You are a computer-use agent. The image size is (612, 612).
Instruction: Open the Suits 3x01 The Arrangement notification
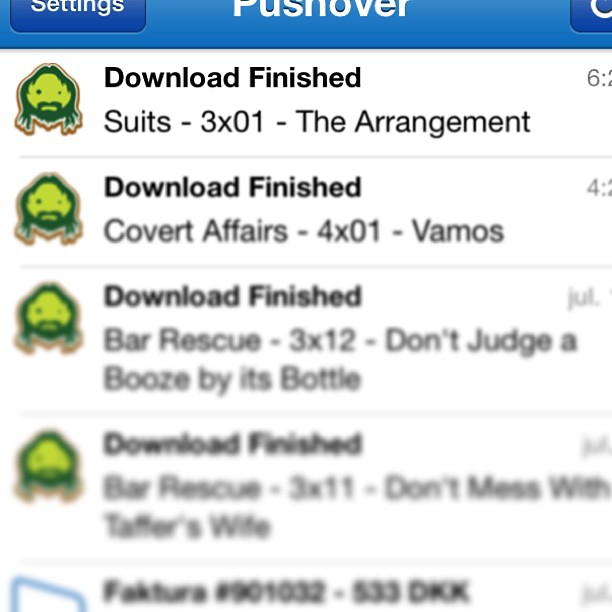[x=317, y=102]
